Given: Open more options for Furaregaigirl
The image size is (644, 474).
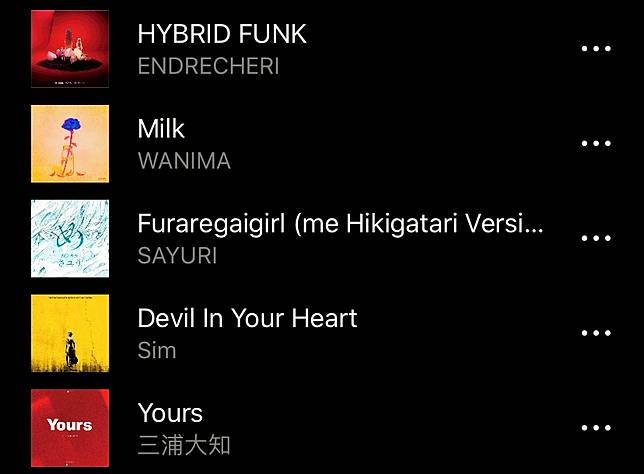Looking at the screenshot, I should pyautogui.click(x=596, y=238).
